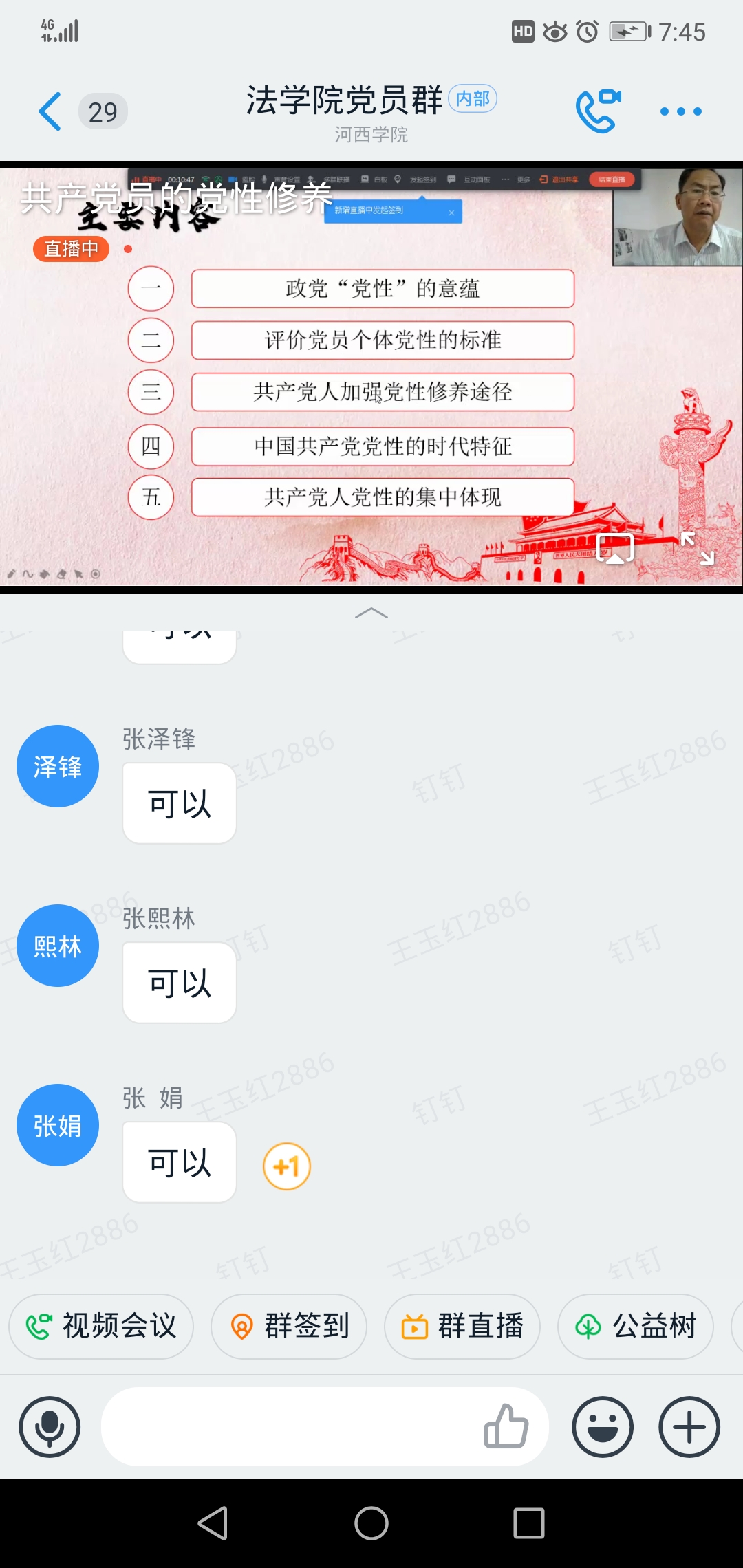Send a thumbs-up like
Screen dimensions: 743x1568
[x=506, y=1427]
